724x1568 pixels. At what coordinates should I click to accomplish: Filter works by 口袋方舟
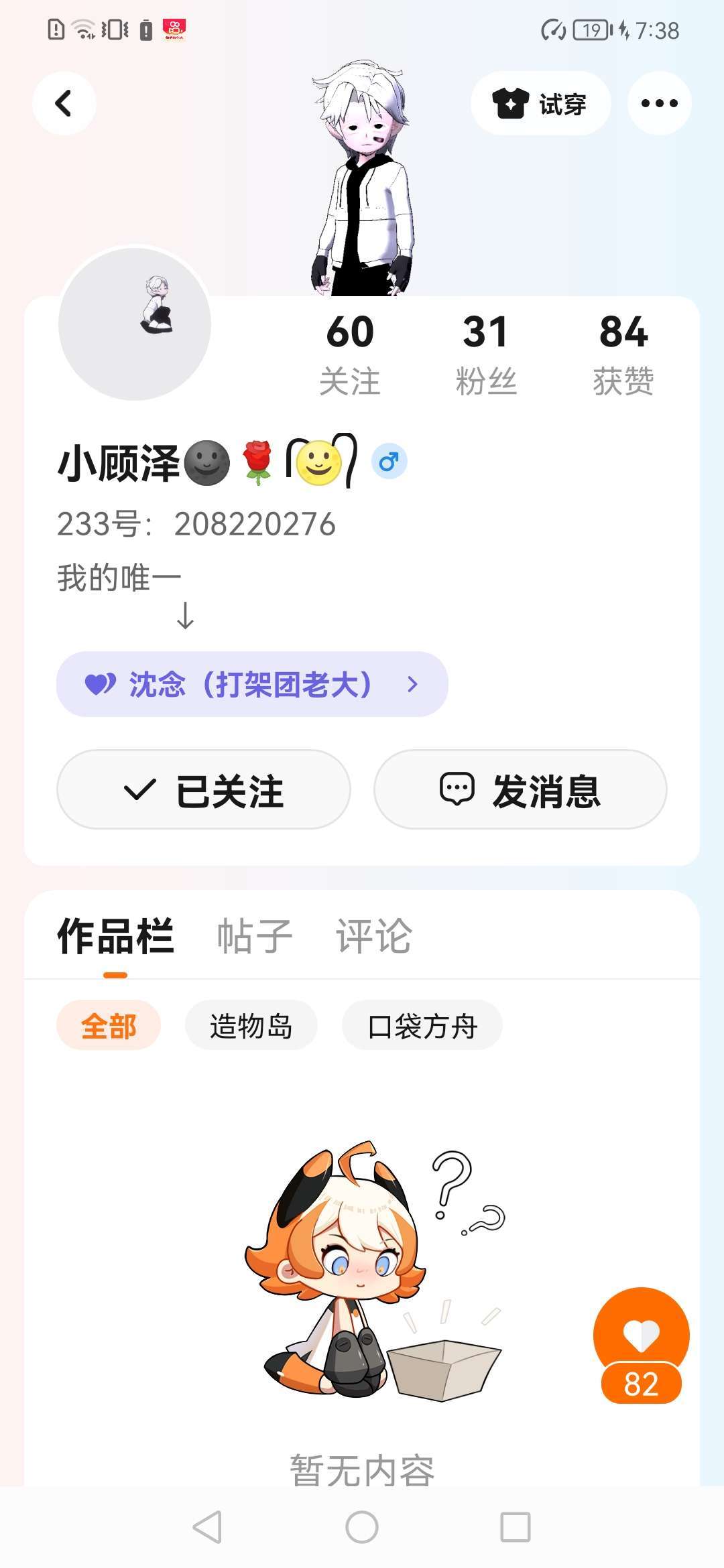[422, 1025]
